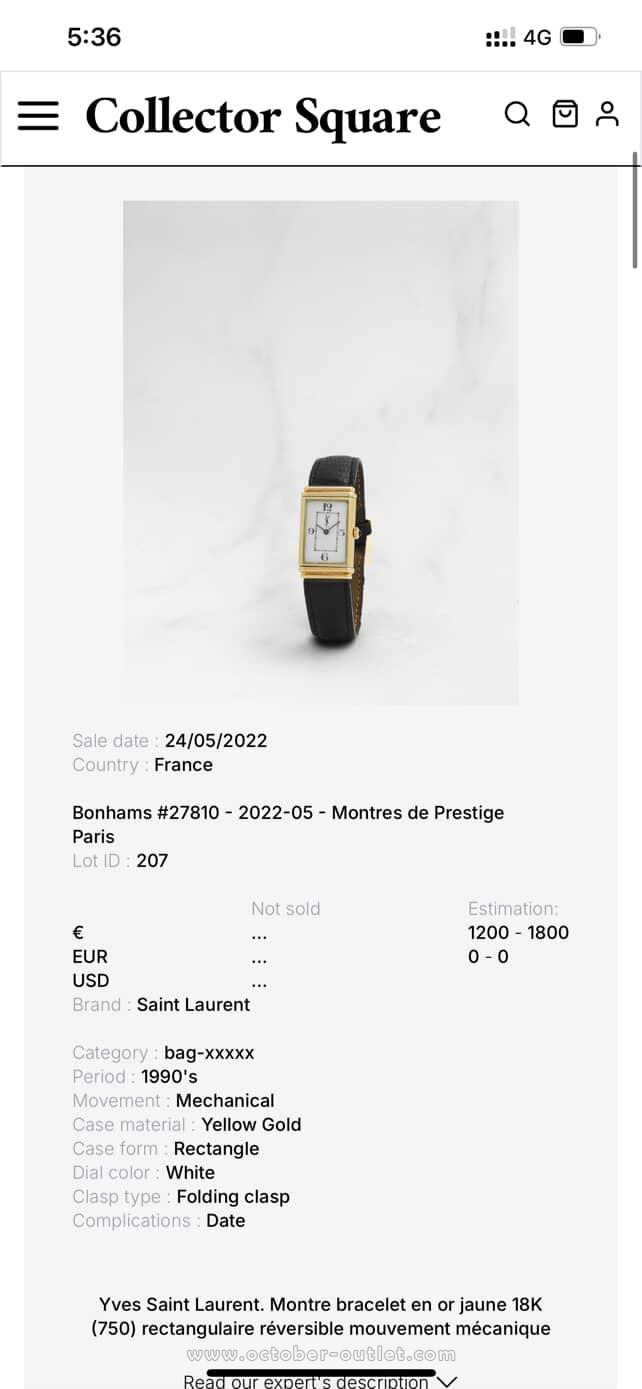Go to Collector Square homepage via logo
The image size is (642, 1389).
click(x=263, y=117)
